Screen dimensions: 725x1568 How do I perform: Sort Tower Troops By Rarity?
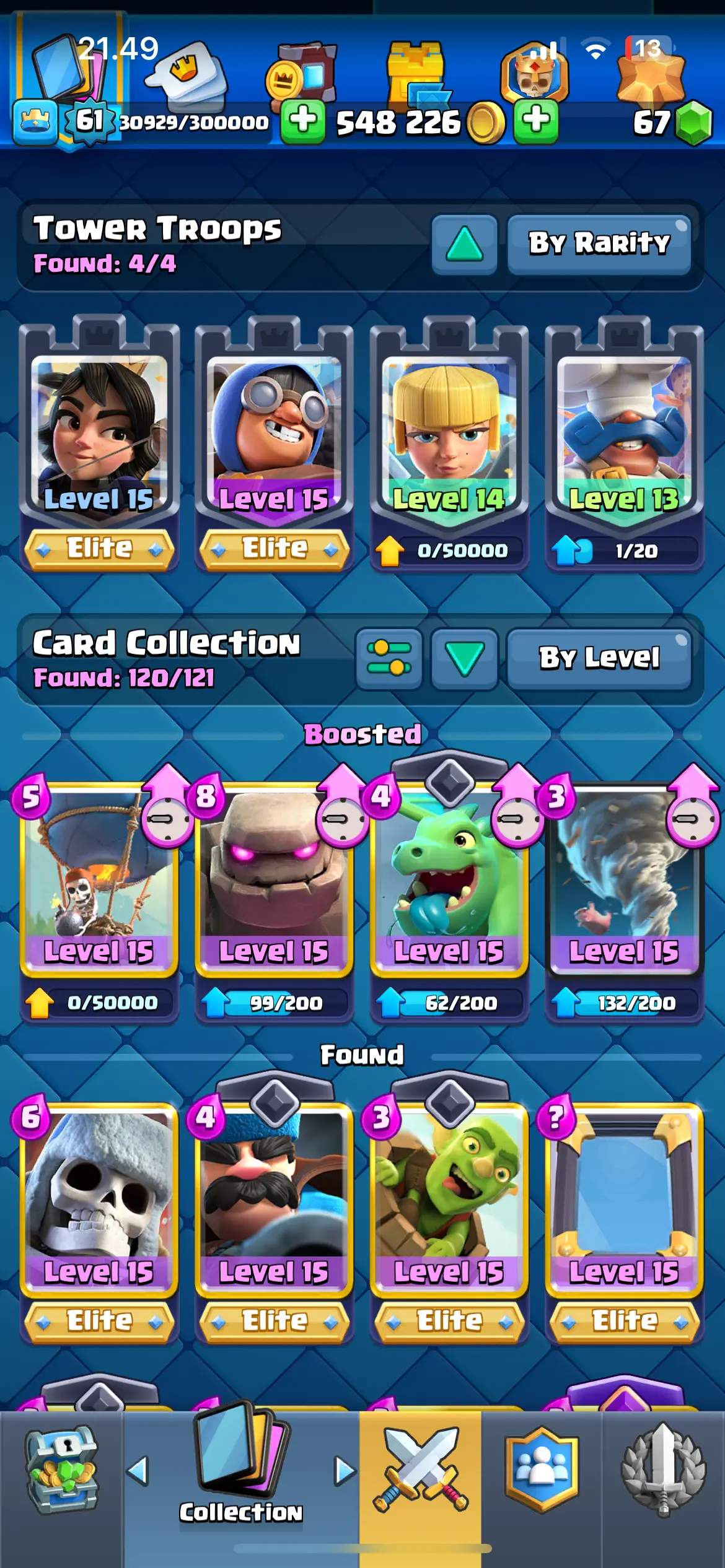pos(599,243)
